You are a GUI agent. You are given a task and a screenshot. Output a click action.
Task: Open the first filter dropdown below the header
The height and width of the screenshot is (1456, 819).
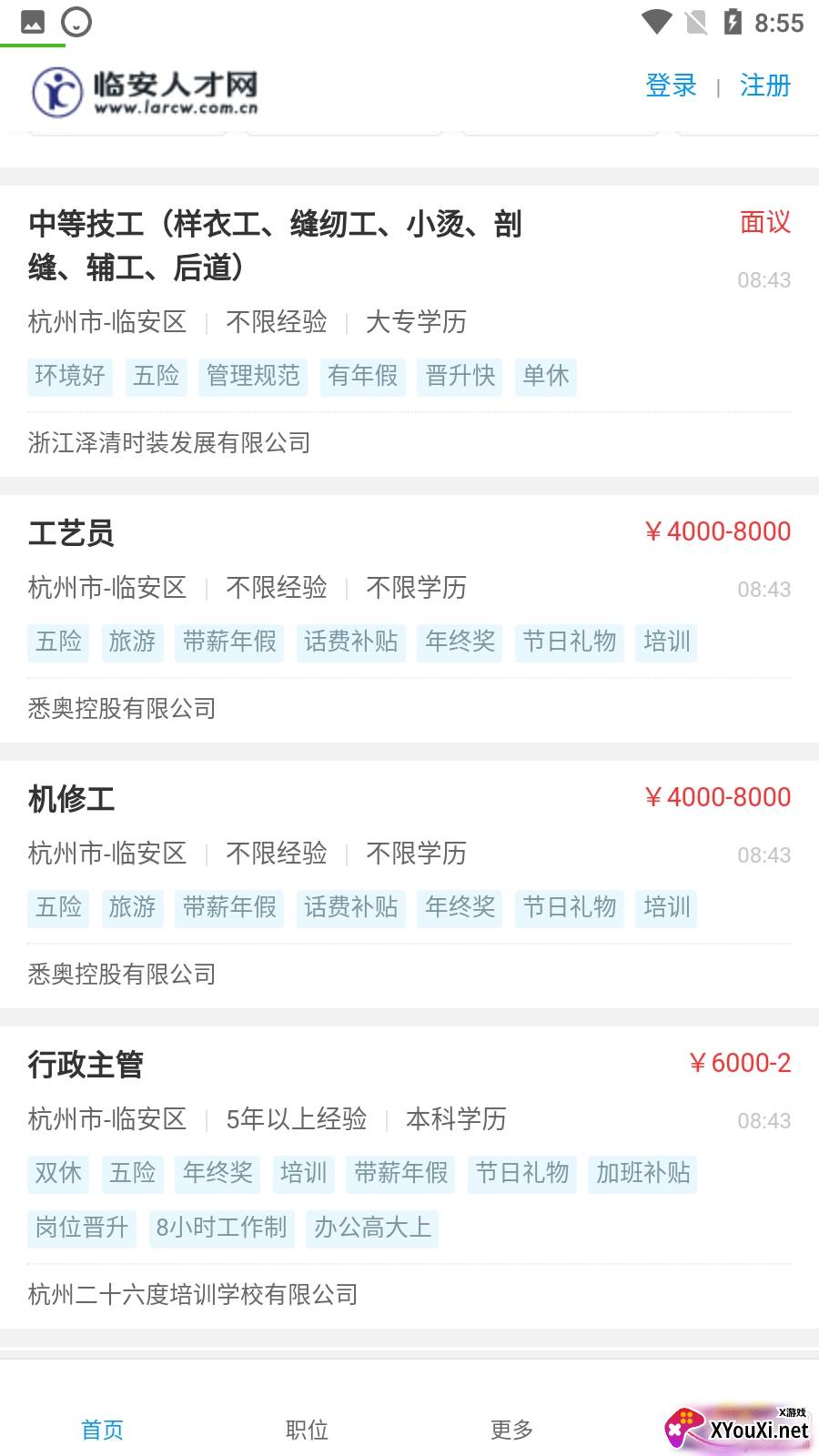point(127,132)
